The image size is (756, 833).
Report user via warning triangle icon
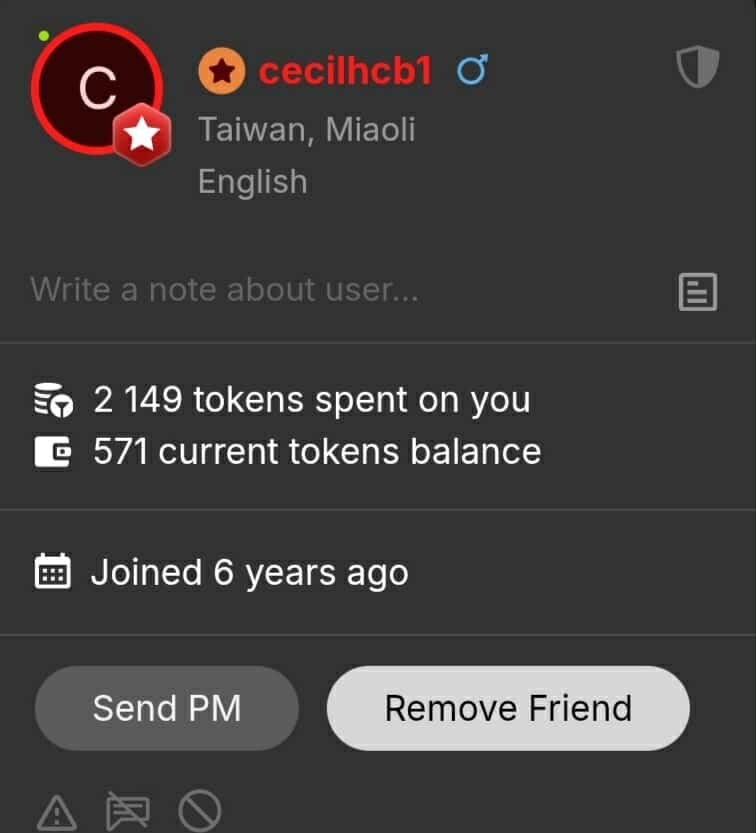tap(57, 811)
